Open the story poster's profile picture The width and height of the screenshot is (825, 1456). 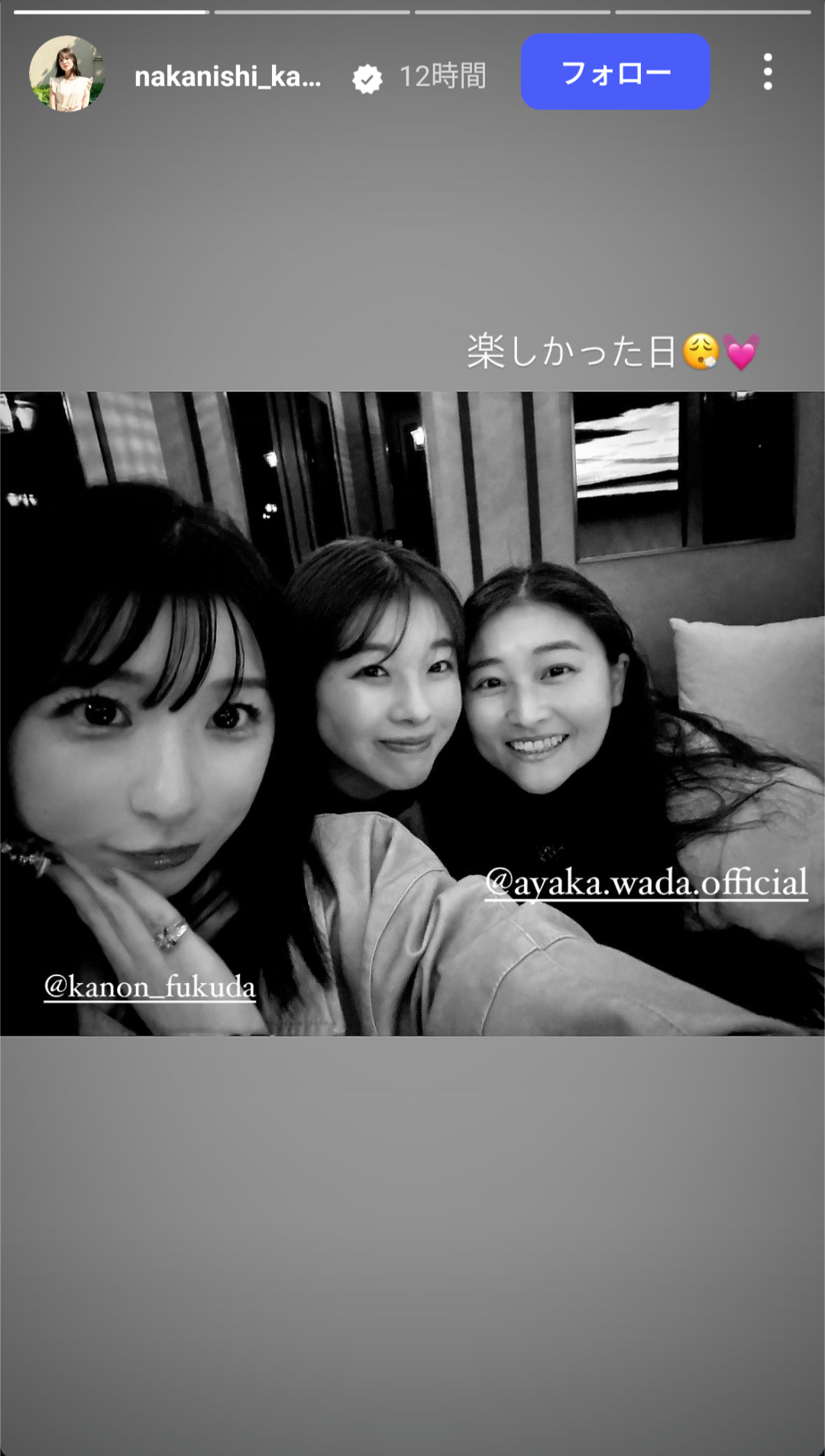(x=66, y=73)
